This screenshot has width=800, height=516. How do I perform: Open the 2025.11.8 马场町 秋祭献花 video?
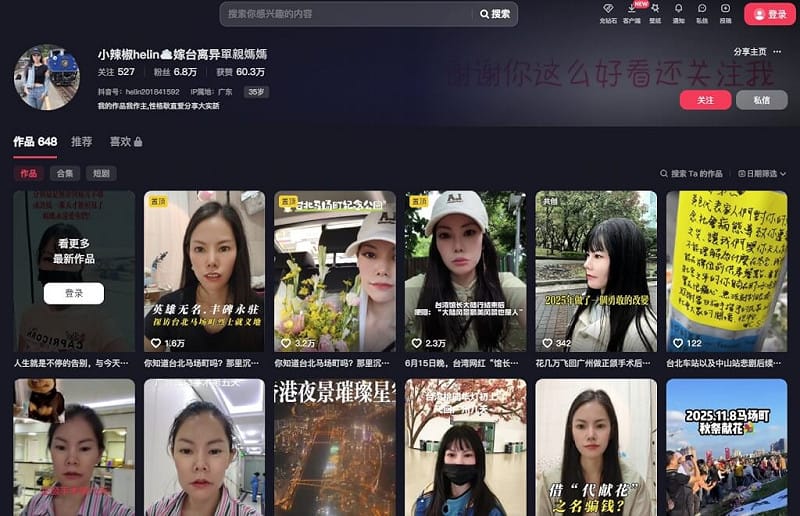[x=726, y=447]
